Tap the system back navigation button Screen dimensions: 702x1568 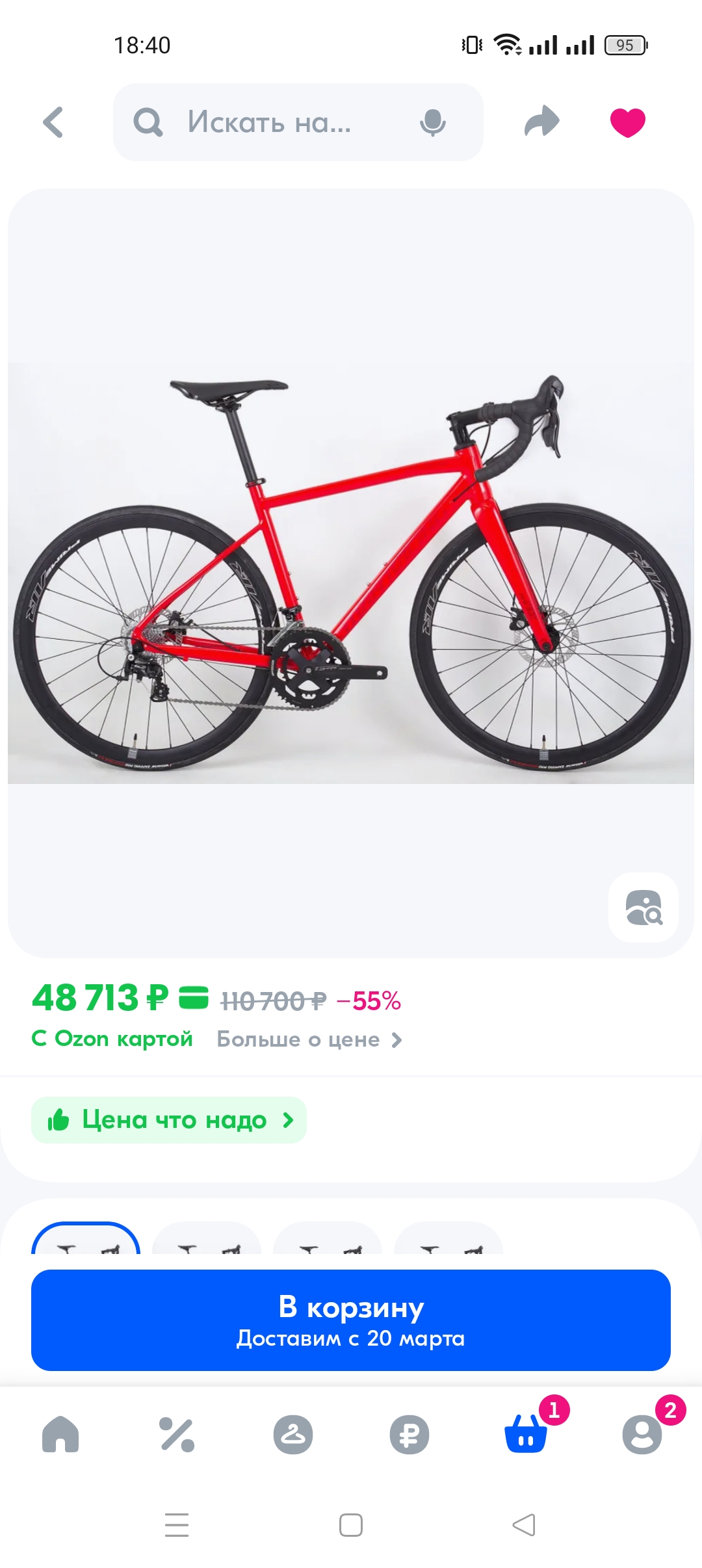(524, 1525)
